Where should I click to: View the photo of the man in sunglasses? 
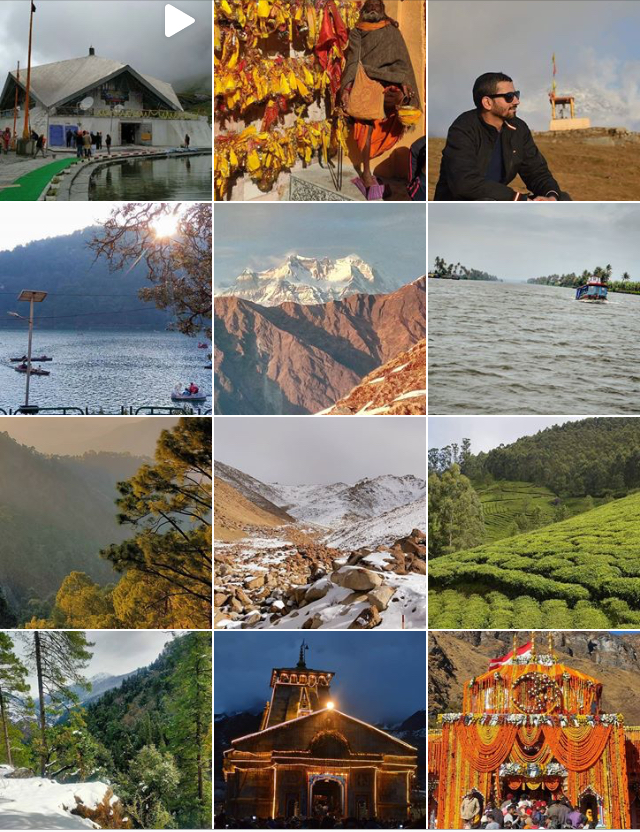(x=534, y=100)
